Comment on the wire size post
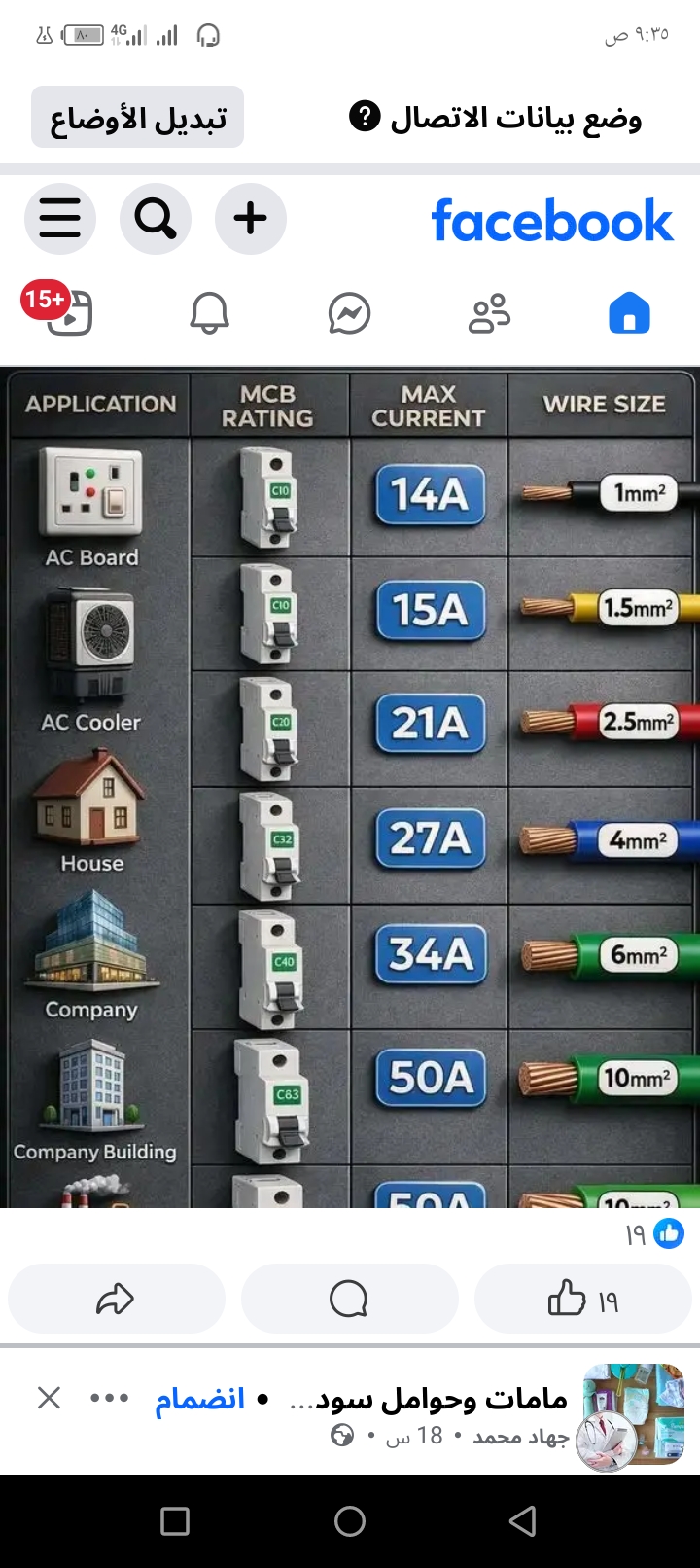This screenshot has width=700, height=1568. [x=349, y=1300]
